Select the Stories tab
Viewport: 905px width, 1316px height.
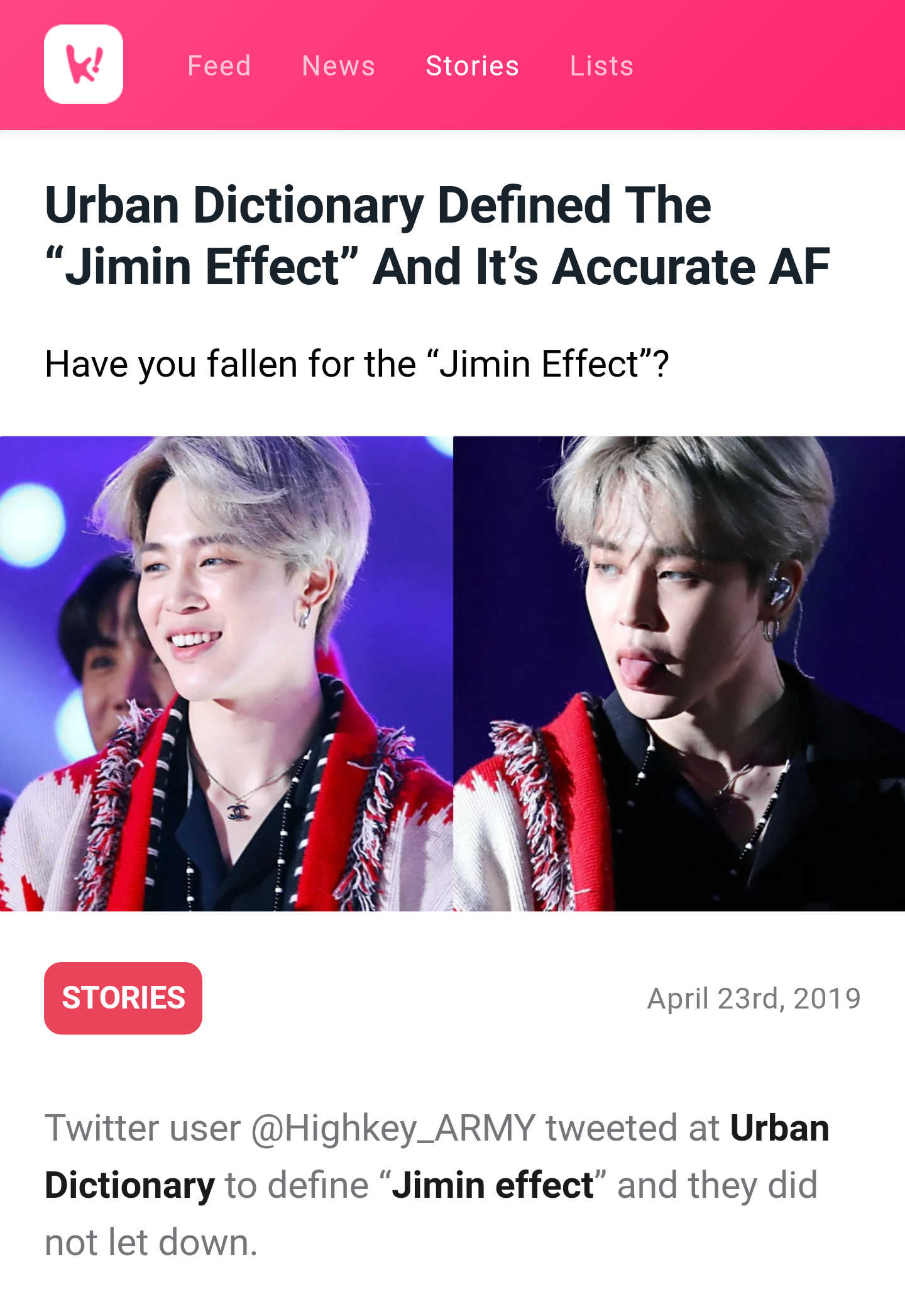[473, 66]
